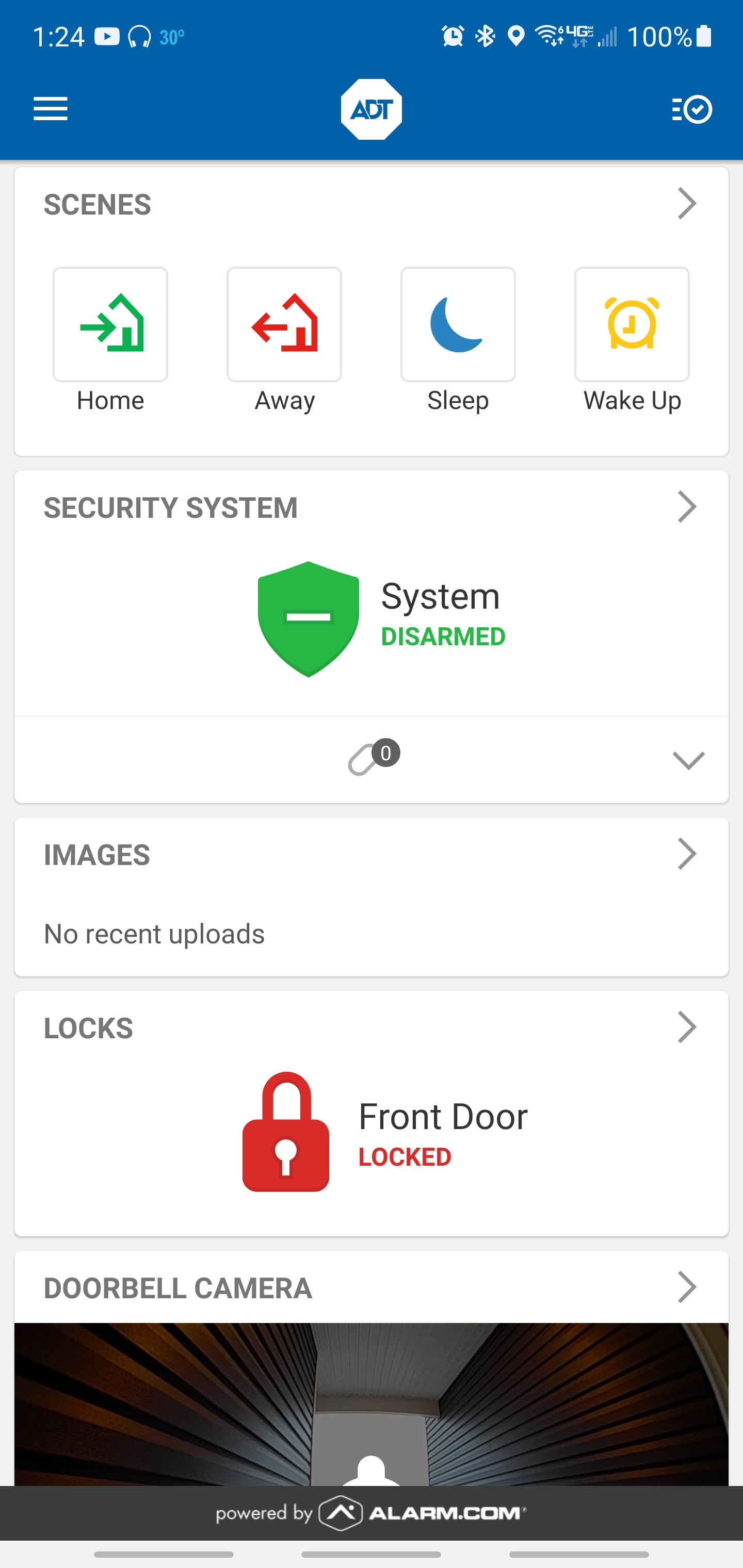Screen dimensions: 743x1568
Task: Open the Locks section
Action: click(x=686, y=1027)
